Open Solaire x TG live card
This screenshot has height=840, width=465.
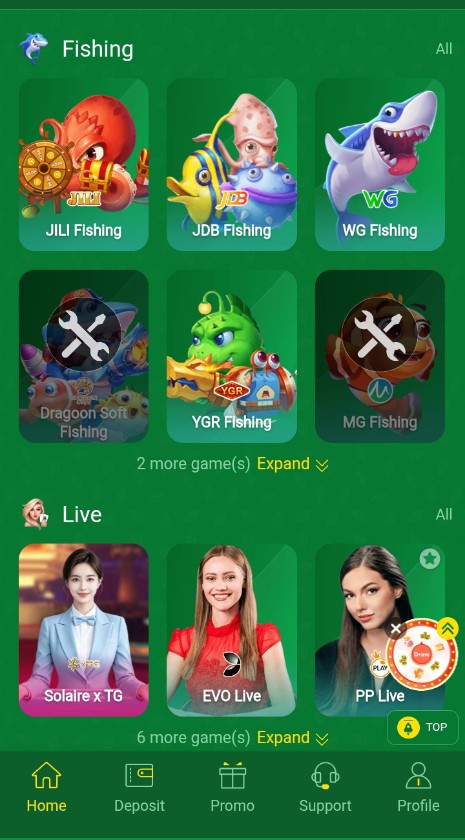pyautogui.click(x=84, y=630)
